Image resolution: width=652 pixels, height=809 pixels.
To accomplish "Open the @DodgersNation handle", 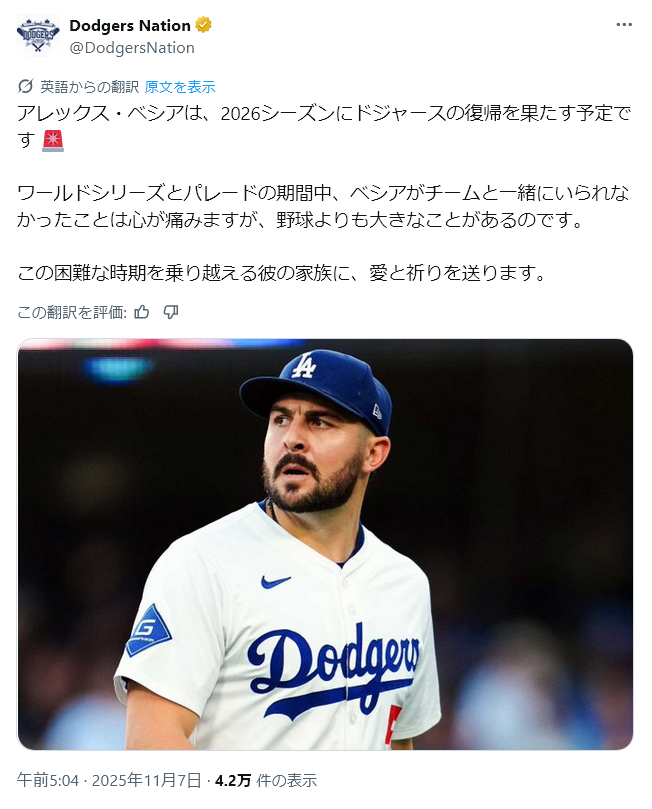I will coord(132,47).
